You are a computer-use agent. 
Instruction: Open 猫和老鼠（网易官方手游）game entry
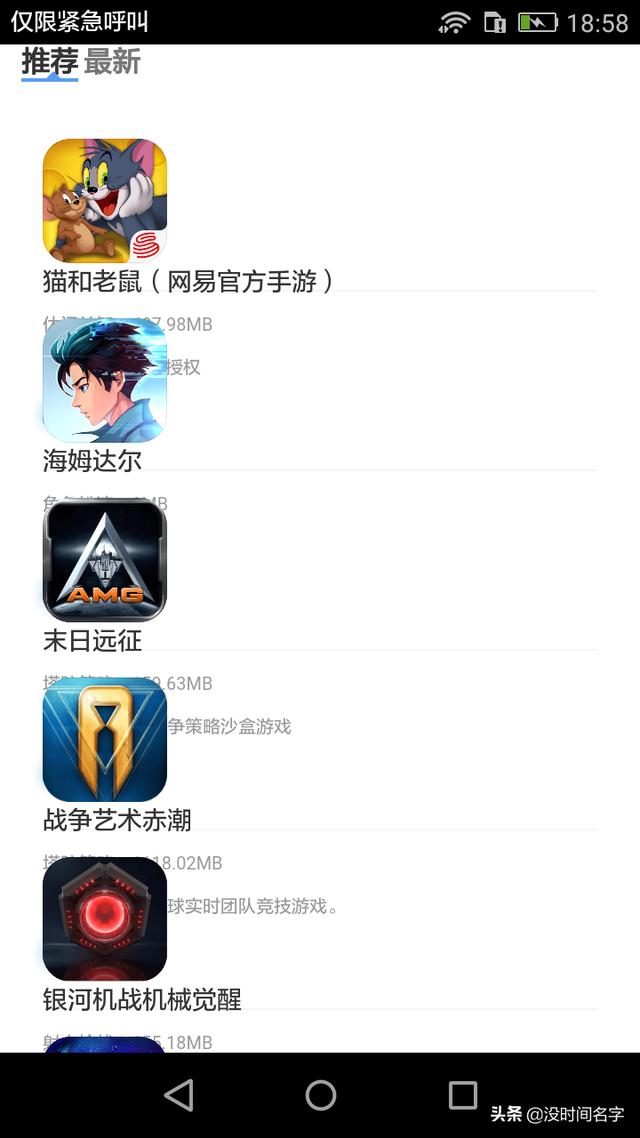click(105, 201)
